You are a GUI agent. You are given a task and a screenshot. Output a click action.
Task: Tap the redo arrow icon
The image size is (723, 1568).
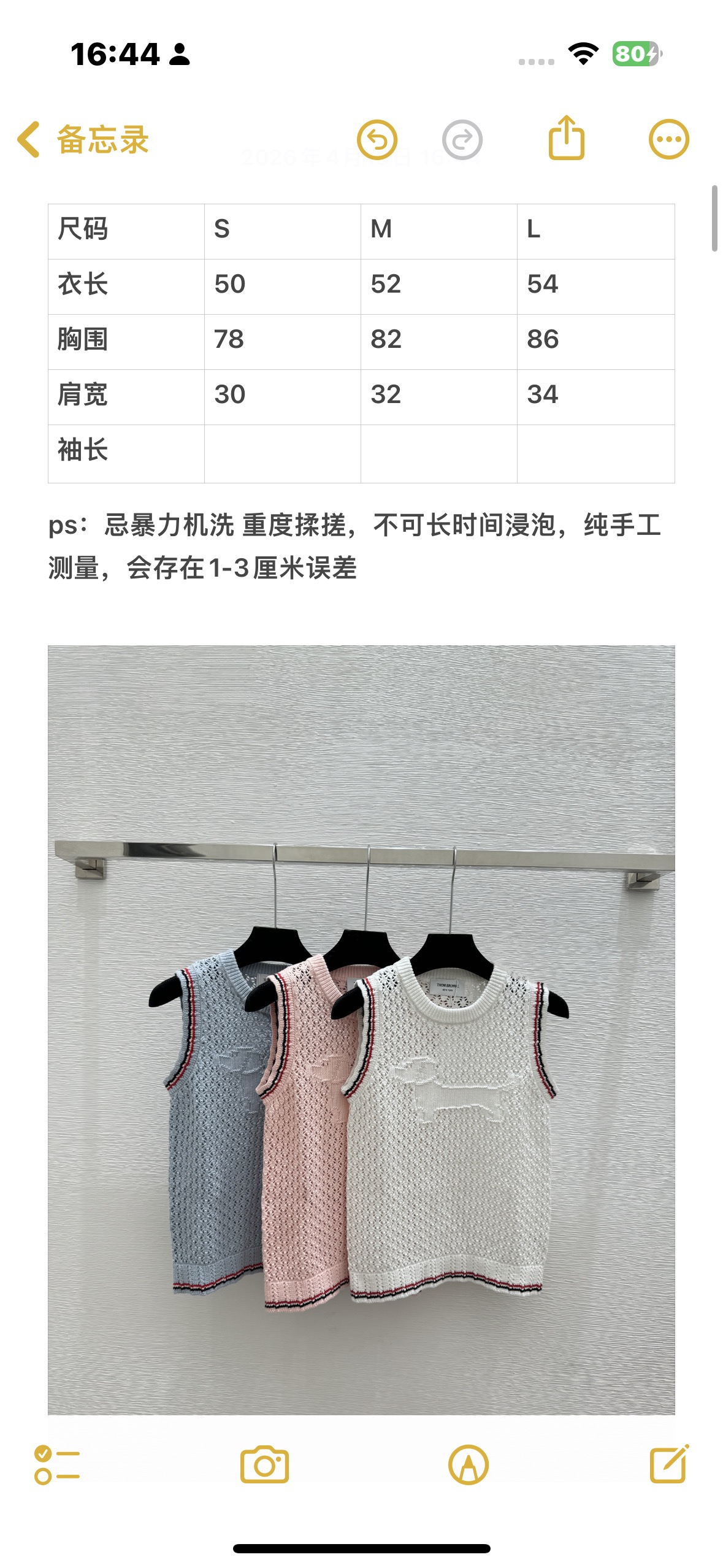pyautogui.click(x=462, y=140)
